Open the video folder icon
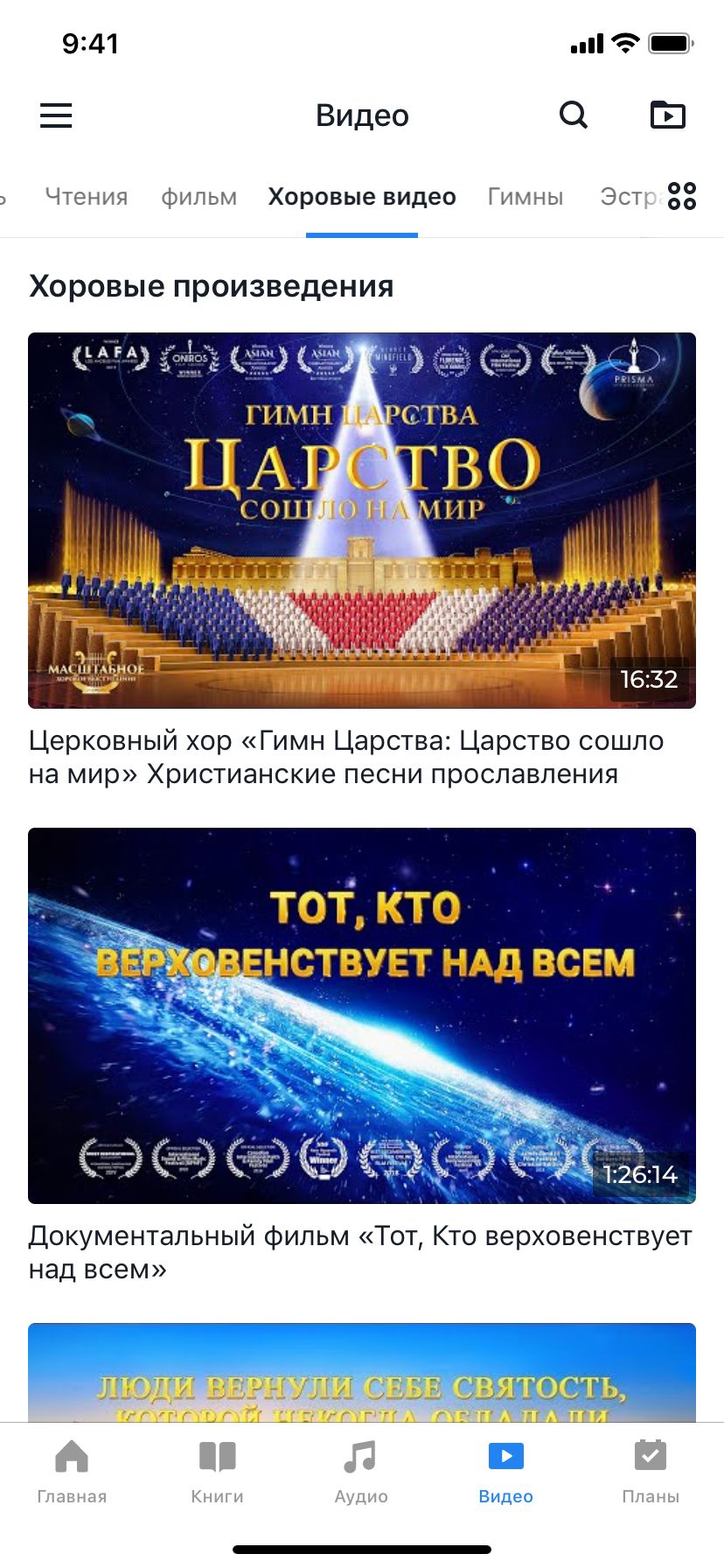The image size is (724, 1568). coord(668,115)
